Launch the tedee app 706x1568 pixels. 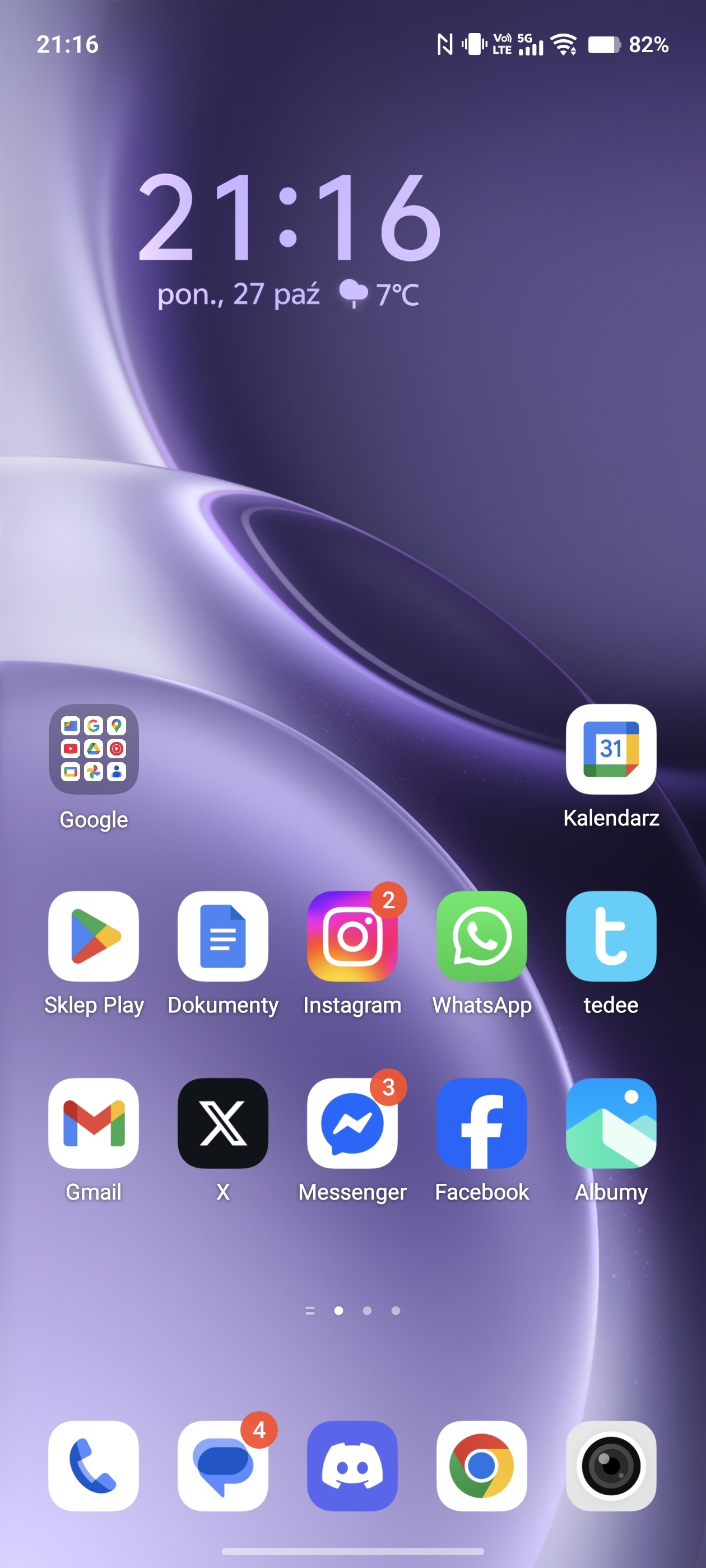610,936
